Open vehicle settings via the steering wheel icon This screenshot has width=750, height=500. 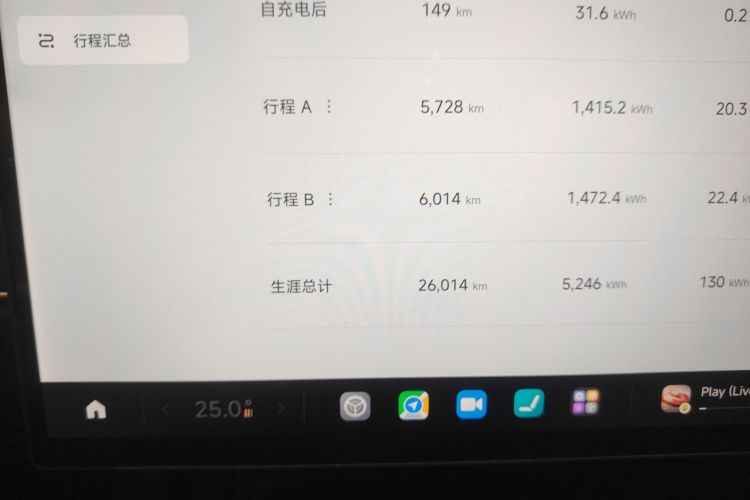point(355,405)
